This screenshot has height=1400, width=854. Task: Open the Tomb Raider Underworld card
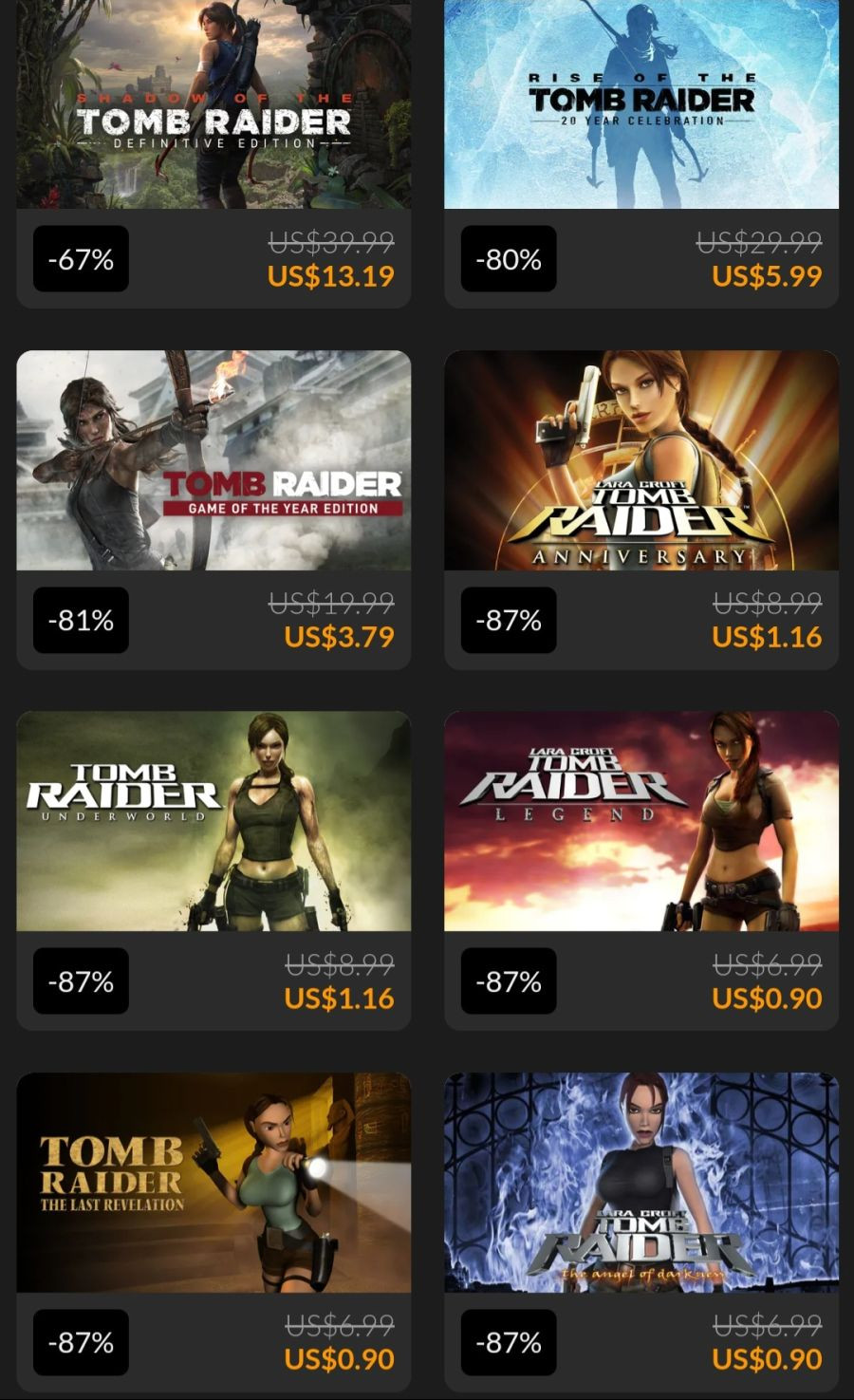tap(213, 870)
